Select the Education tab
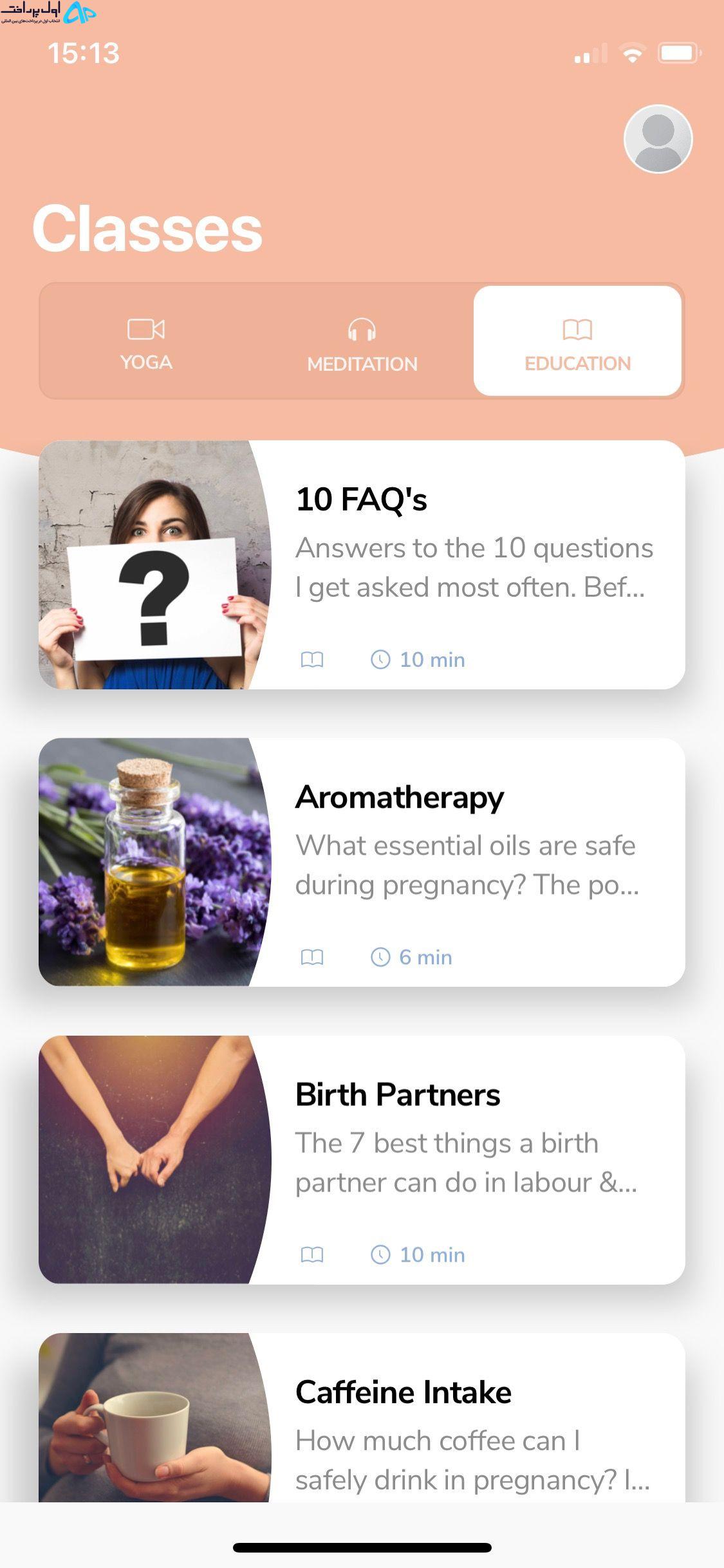This screenshot has height=1568, width=724. pyautogui.click(x=577, y=341)
